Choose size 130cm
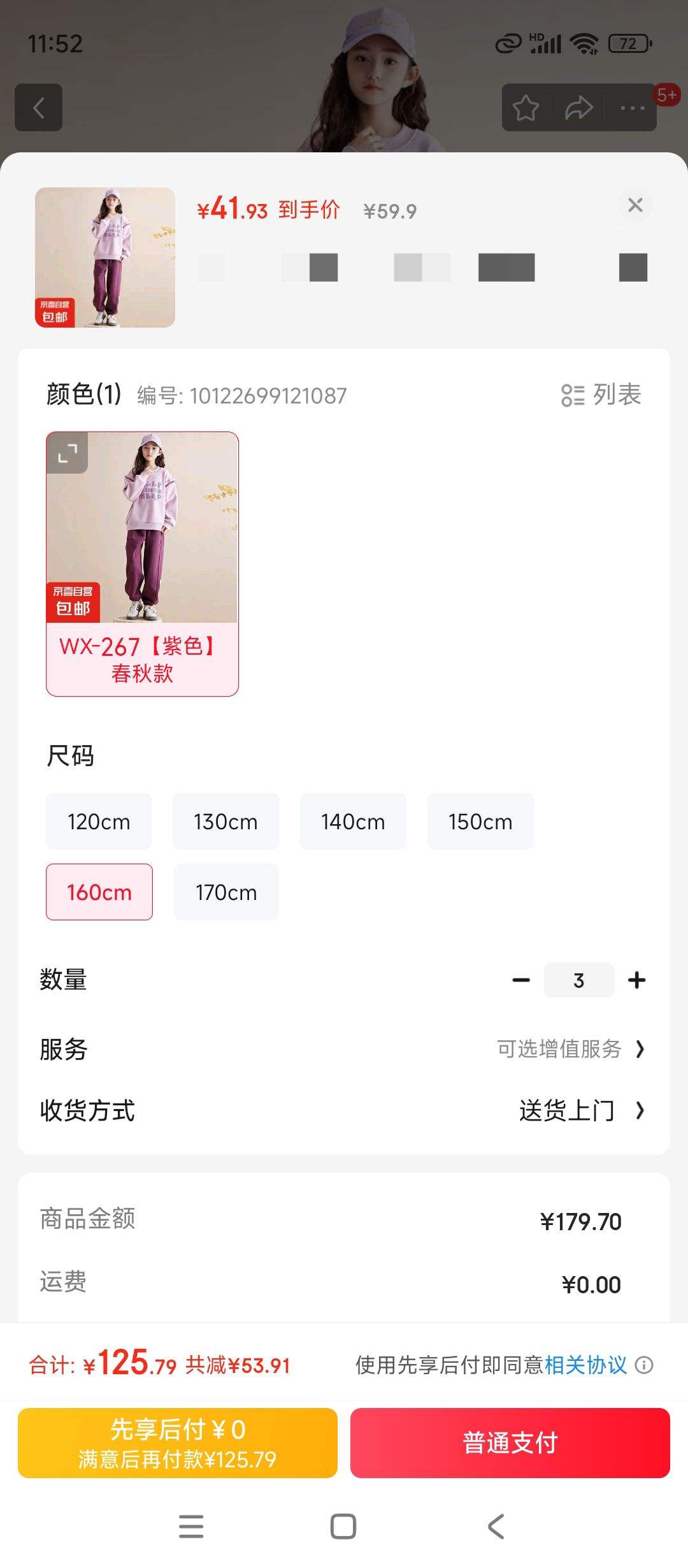The width and height of the screenshot is (688, 1568). tap(226, 822)
